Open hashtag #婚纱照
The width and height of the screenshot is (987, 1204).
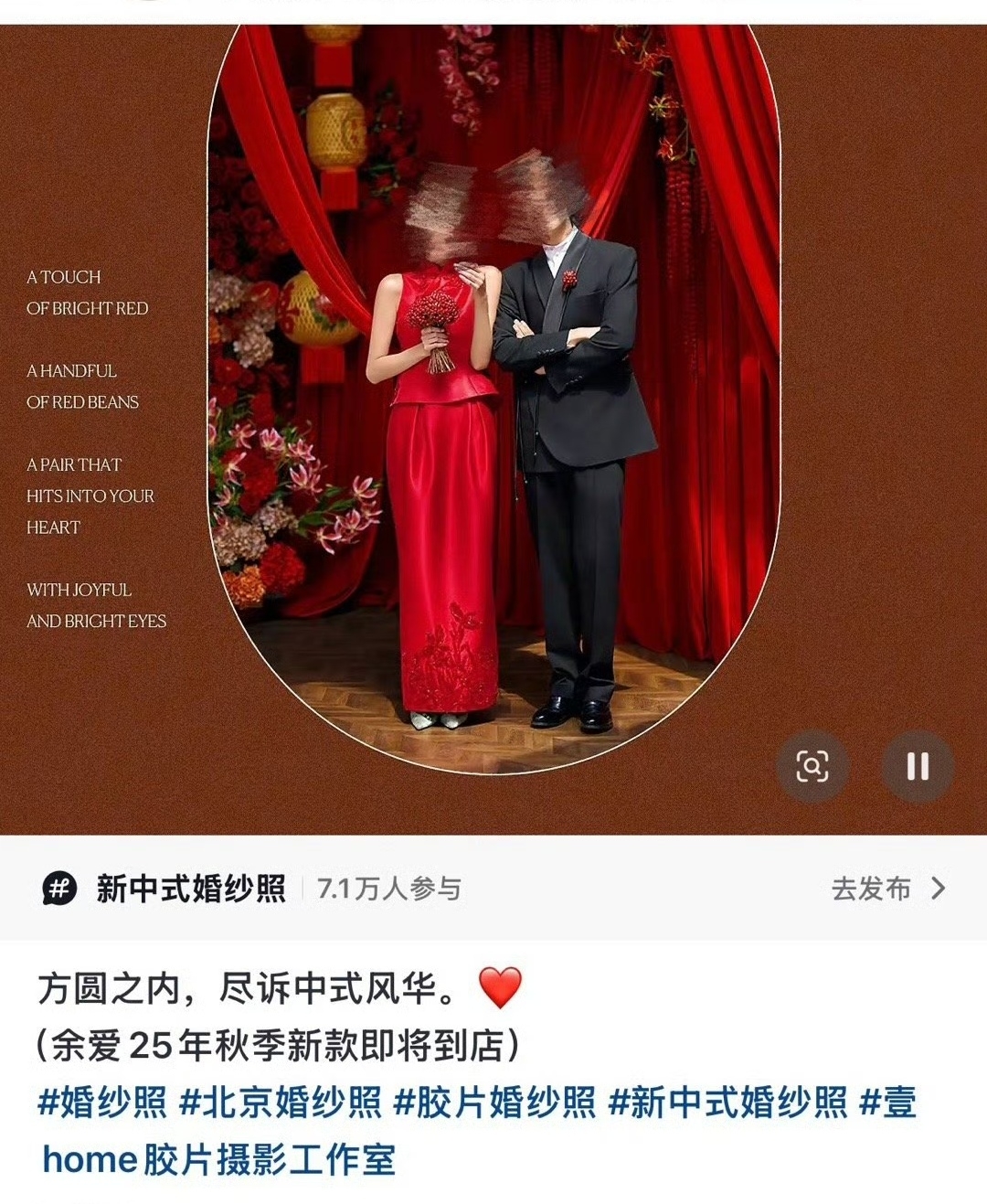tap(102, 1103)
